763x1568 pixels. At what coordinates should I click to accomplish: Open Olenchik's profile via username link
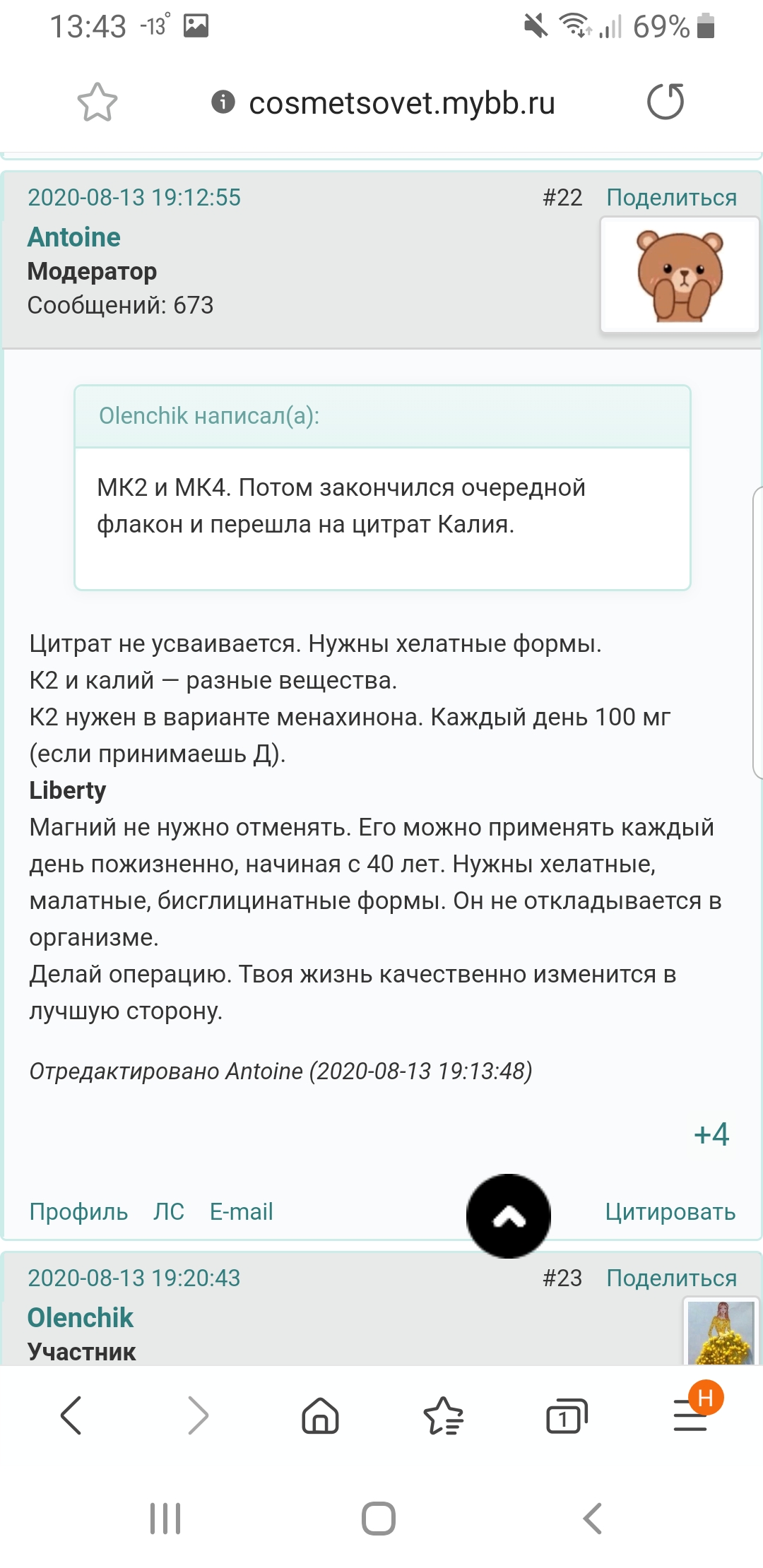(80, 1317)
